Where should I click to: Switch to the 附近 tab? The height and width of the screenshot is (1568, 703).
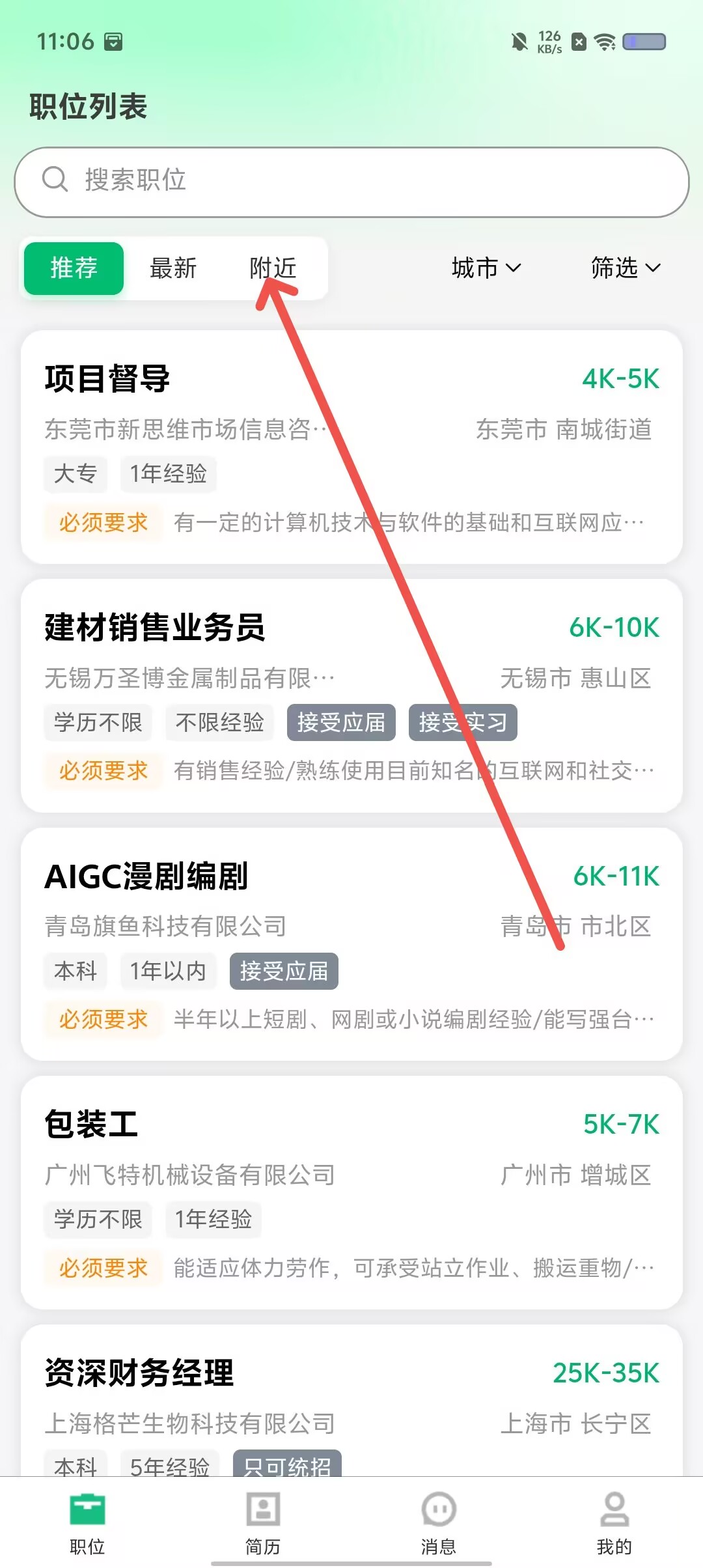[273, 268]
